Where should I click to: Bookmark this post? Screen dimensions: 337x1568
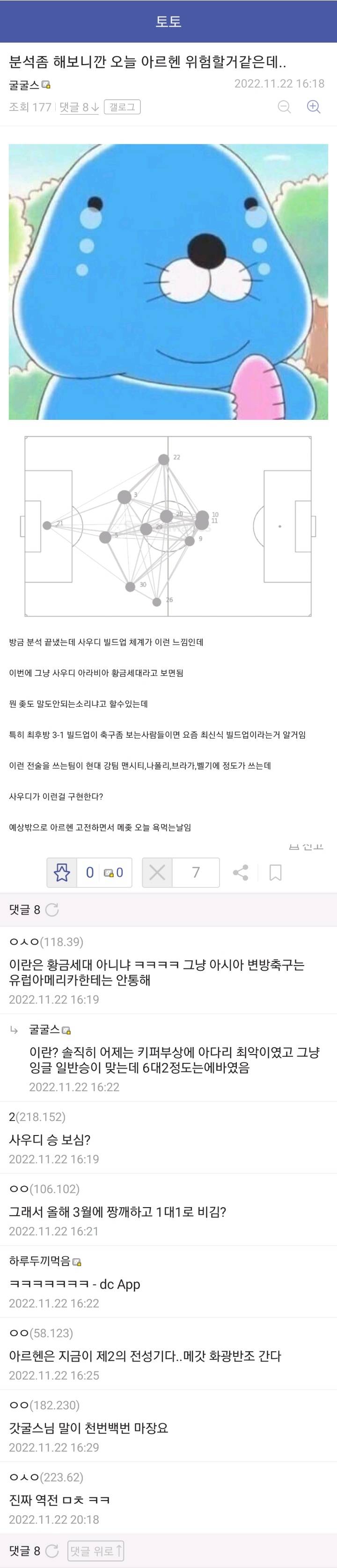tap(275, 872)
